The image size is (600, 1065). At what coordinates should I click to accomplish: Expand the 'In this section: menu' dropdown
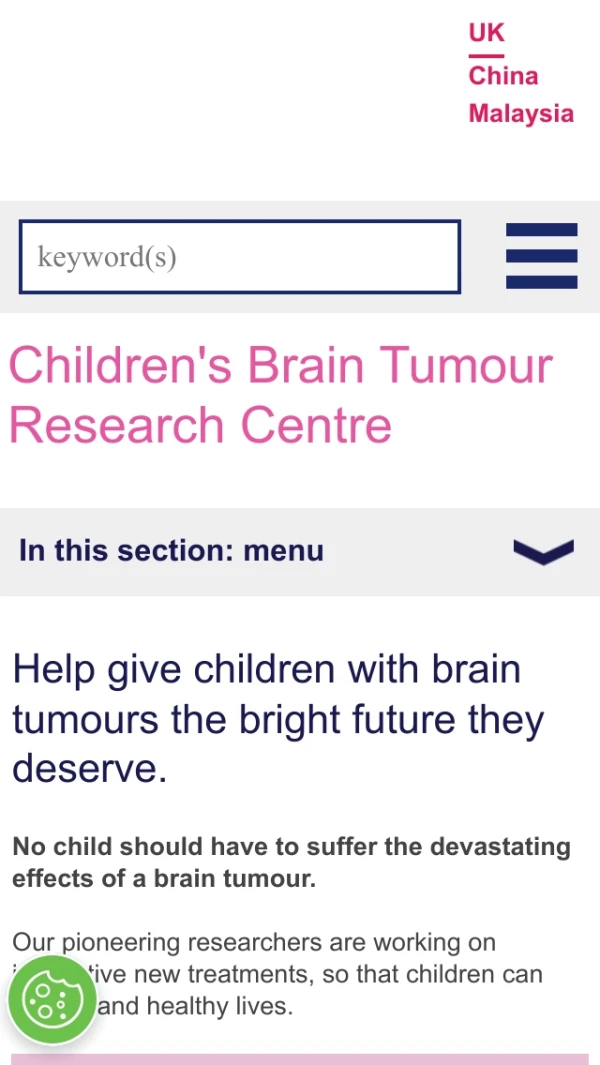[543, 551]
